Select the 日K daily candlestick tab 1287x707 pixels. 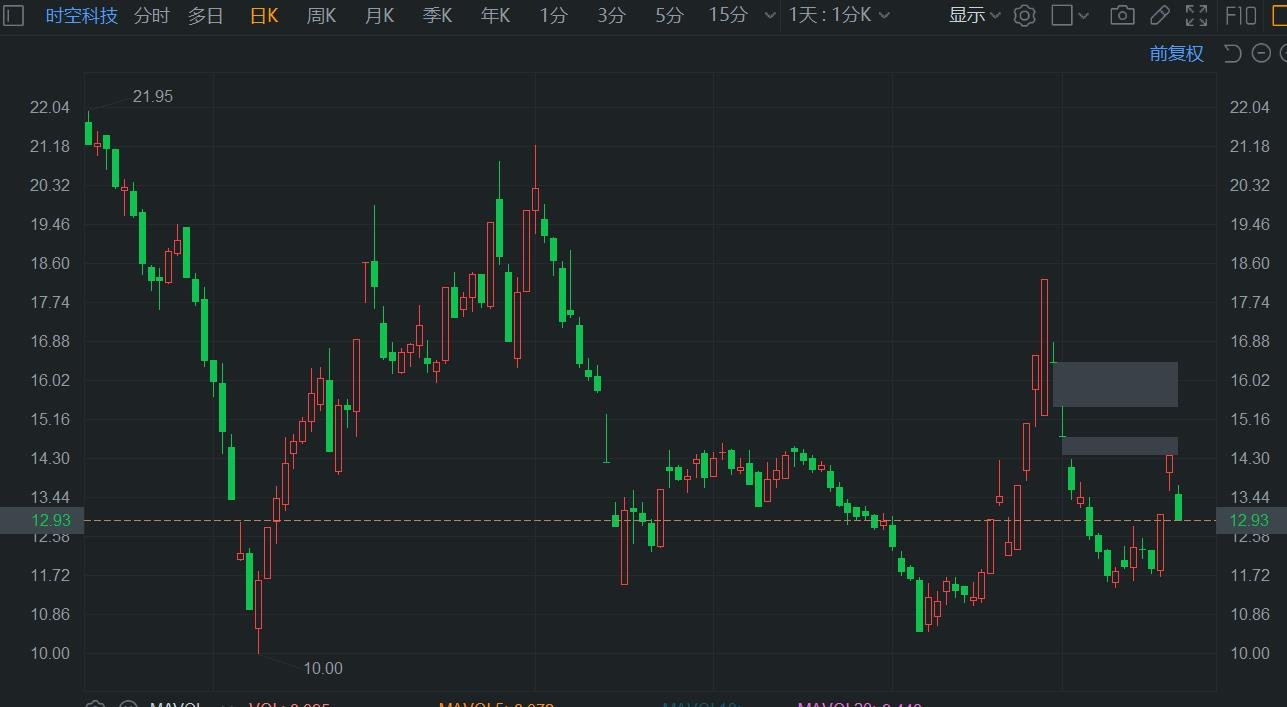(264, 15)
